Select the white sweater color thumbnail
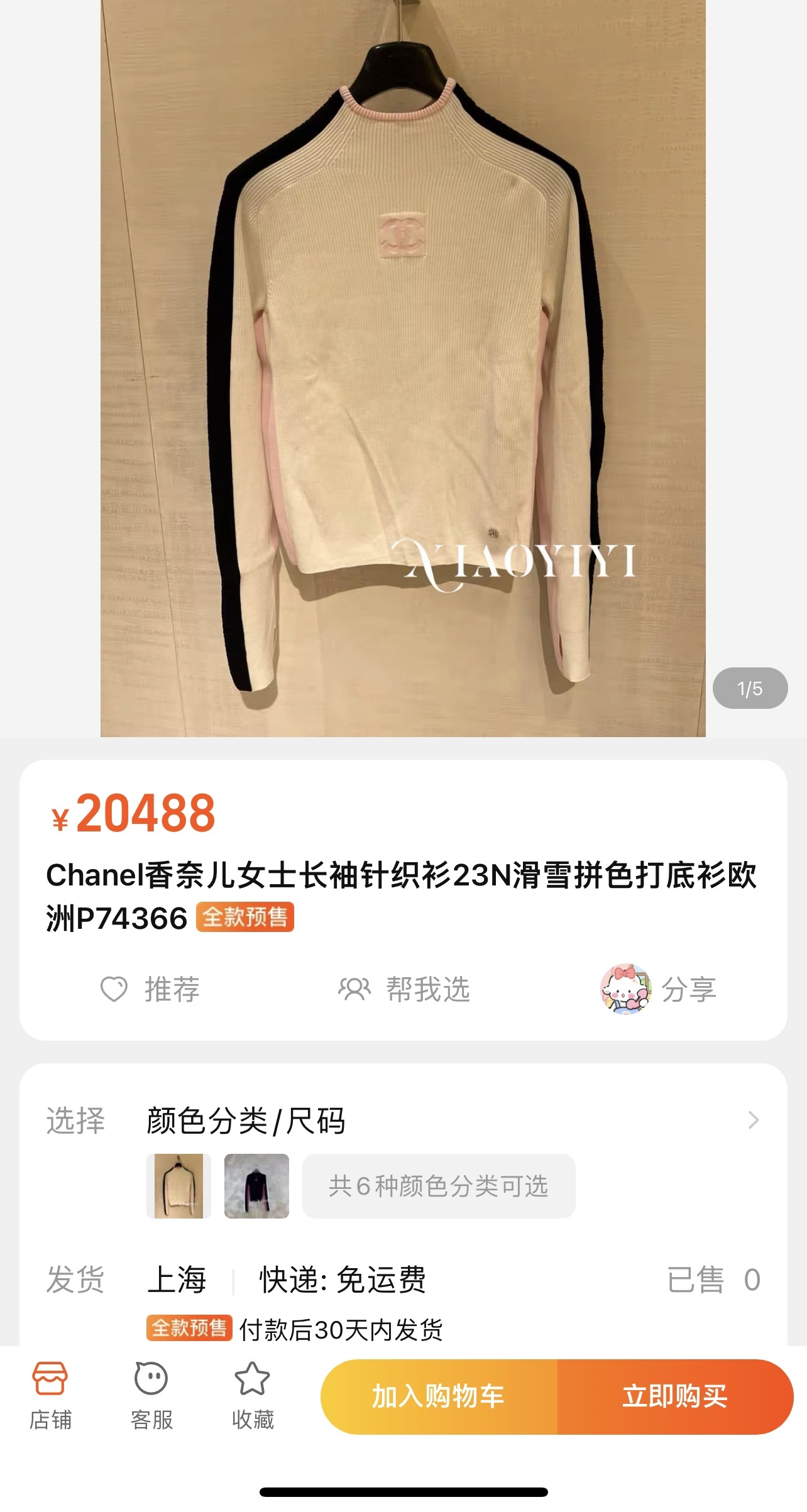The height and width of the screenshot is (1512, 807). [178, 1186]
